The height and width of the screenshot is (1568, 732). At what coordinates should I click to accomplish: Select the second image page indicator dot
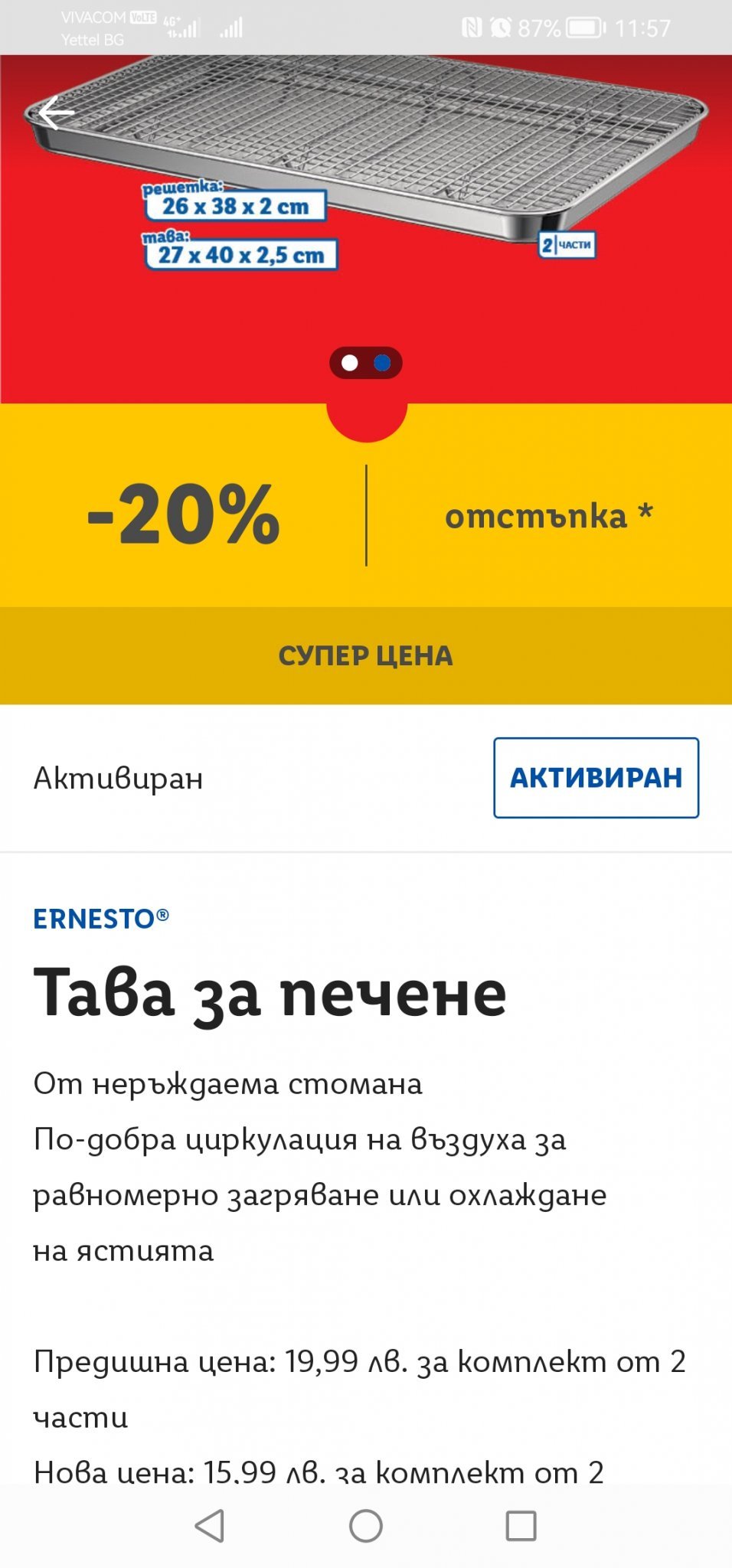point(382,363)
